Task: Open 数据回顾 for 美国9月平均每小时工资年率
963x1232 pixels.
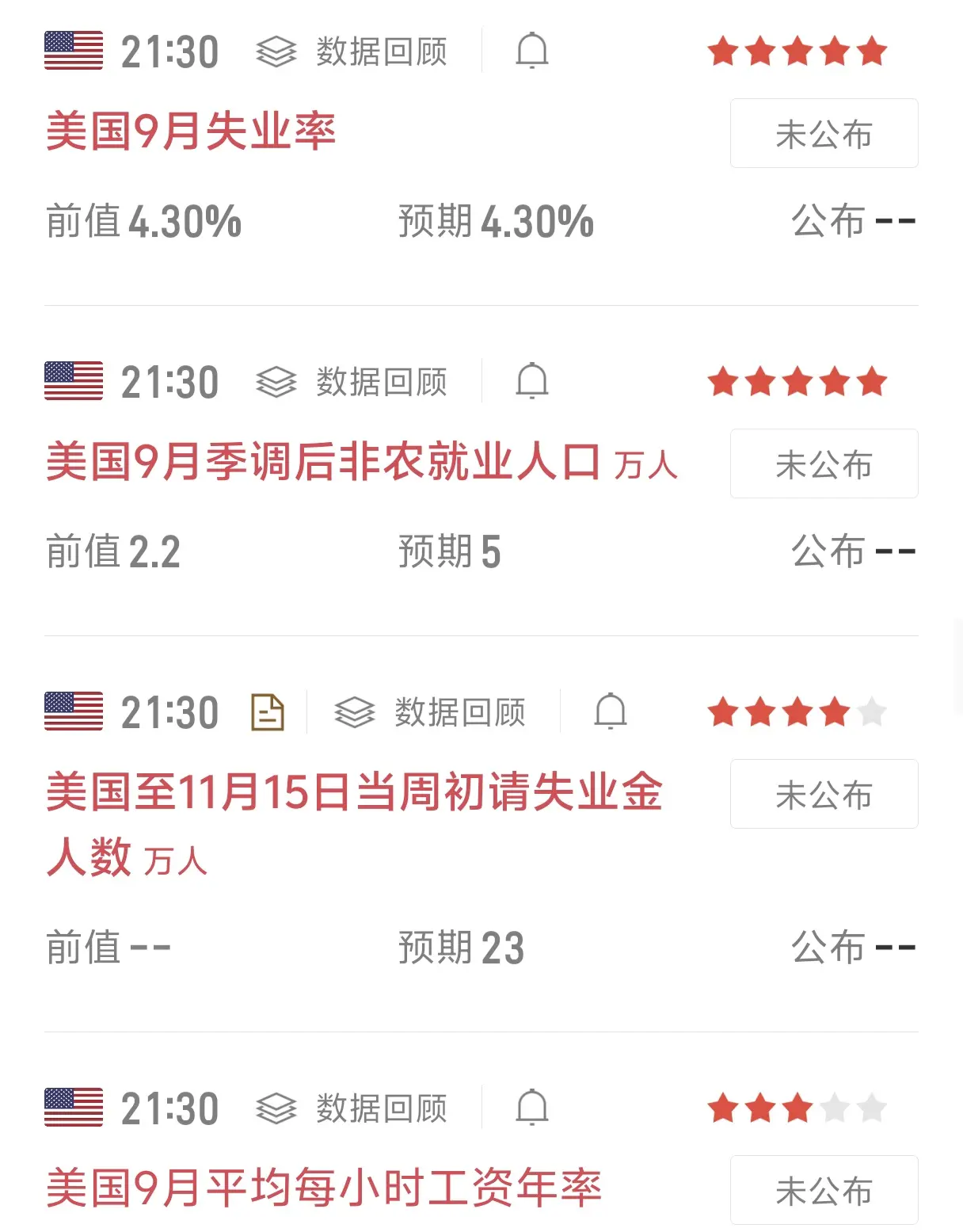Action: 352,1109
